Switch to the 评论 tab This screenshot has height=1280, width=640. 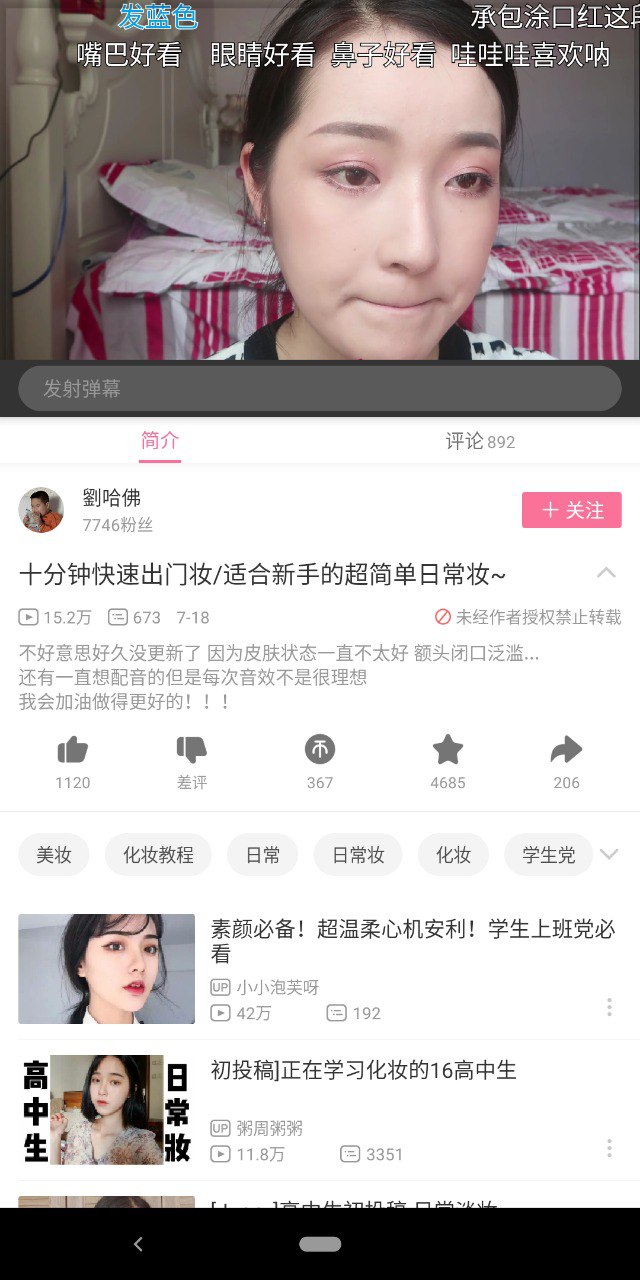(x=479, y=441)
